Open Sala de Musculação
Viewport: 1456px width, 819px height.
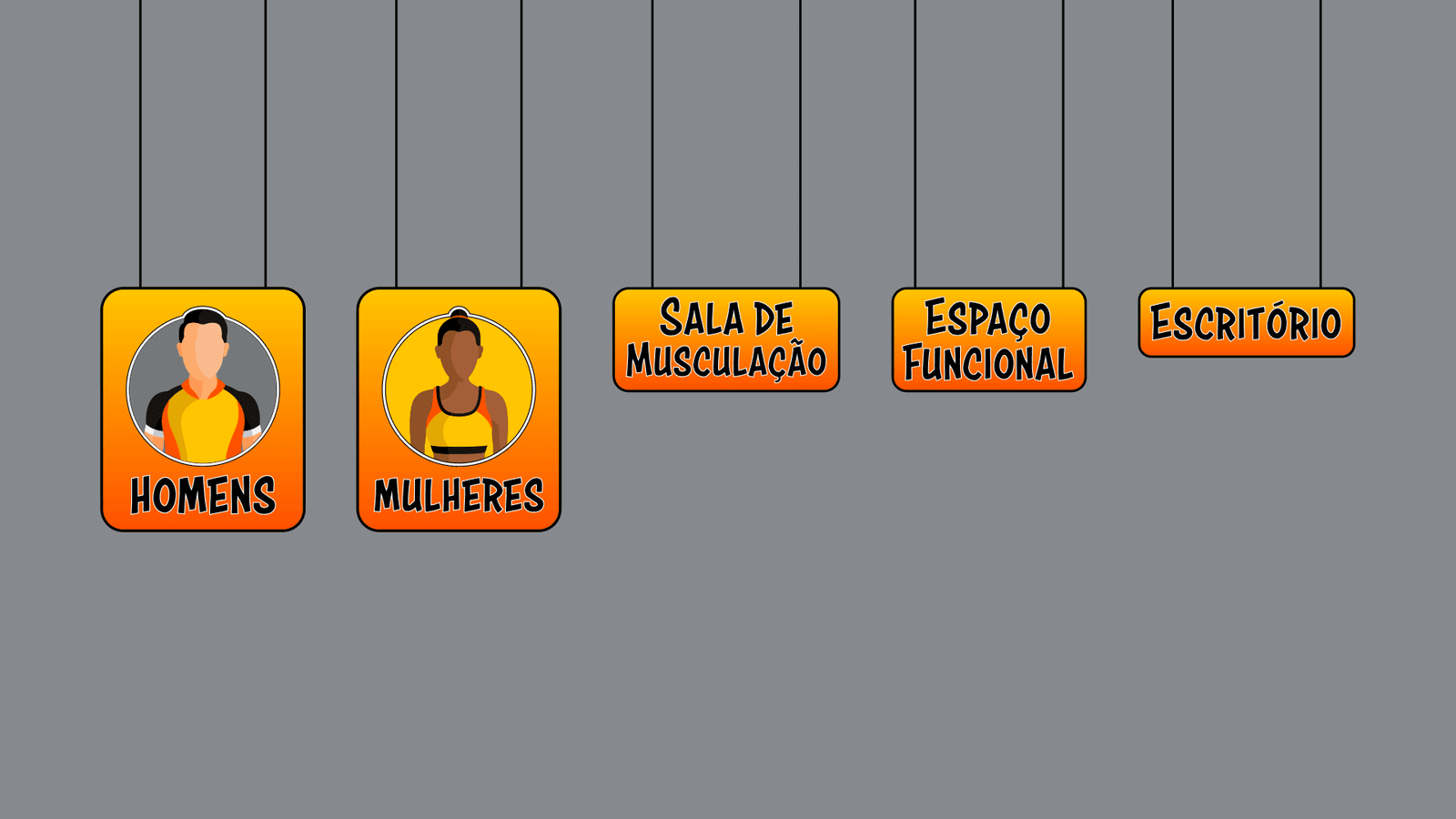(726, 340)
